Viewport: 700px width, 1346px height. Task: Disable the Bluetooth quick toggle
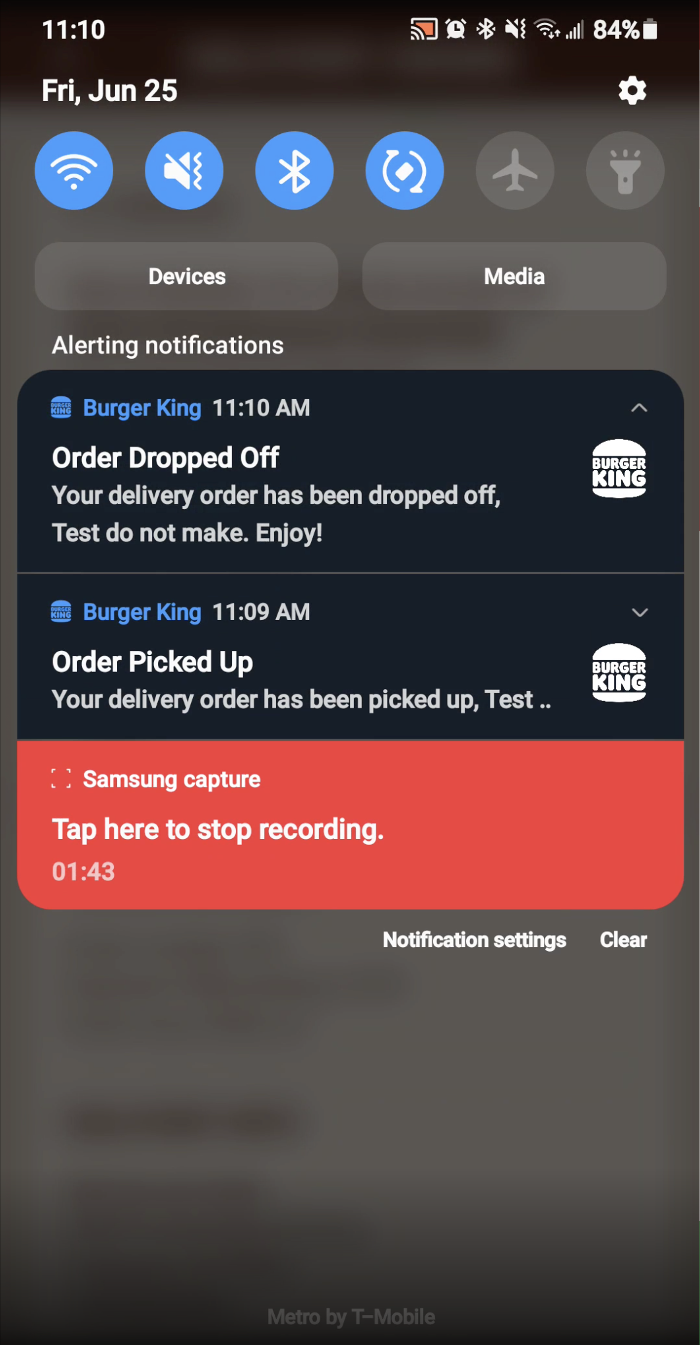click(294, 172)
